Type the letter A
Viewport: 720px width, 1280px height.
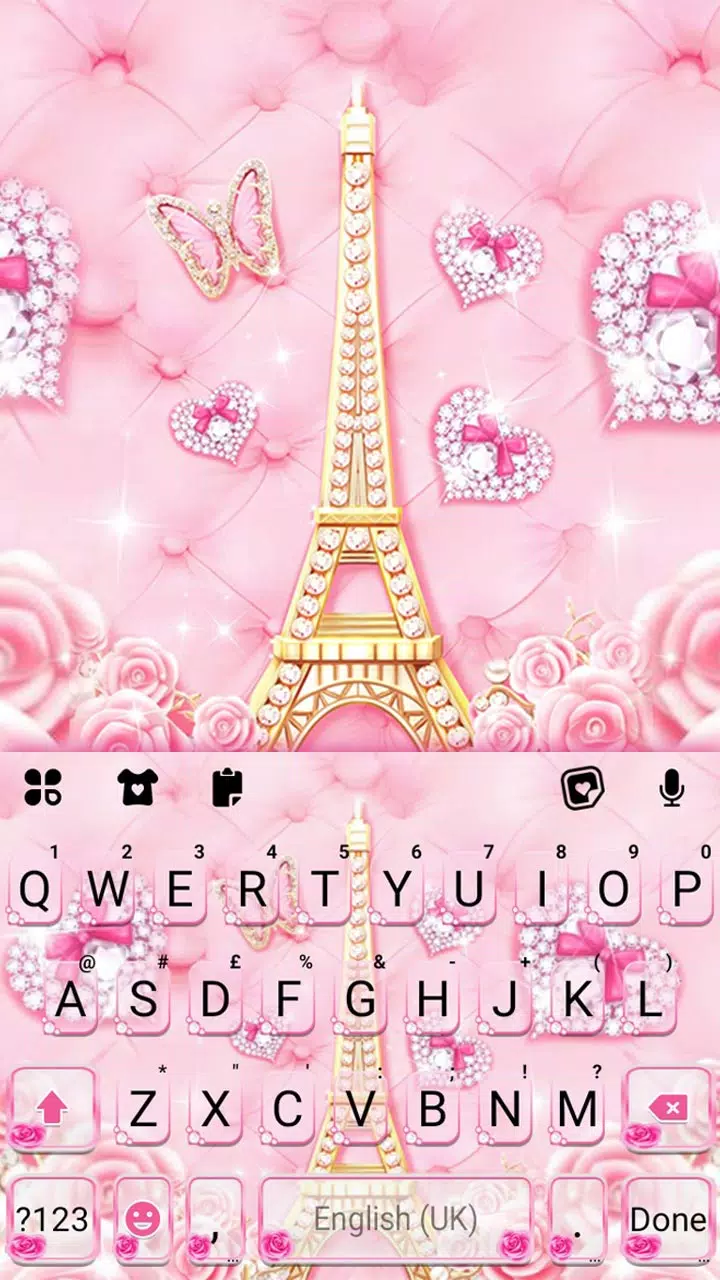coord(70,998)
